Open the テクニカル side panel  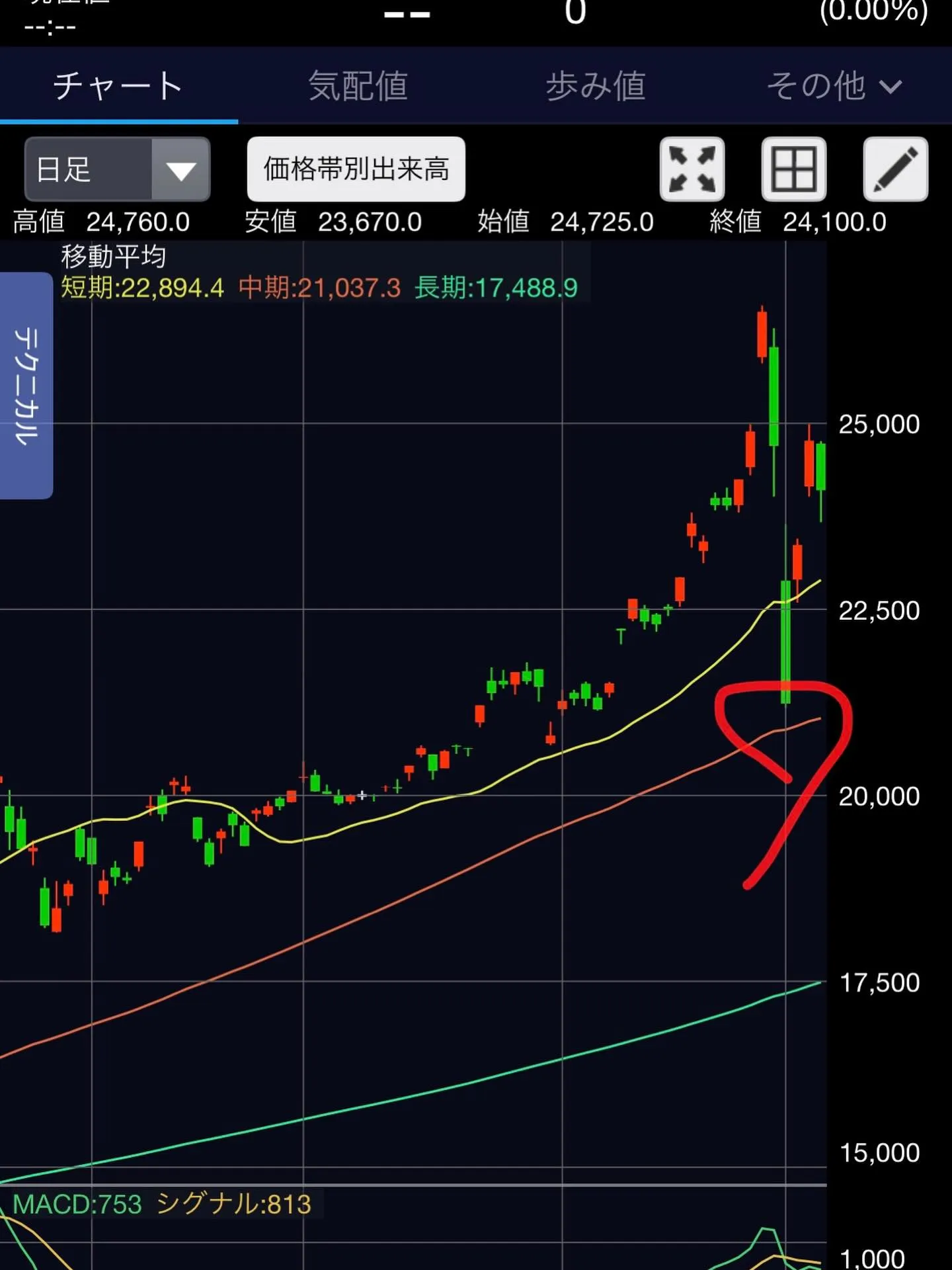point(26,386)
